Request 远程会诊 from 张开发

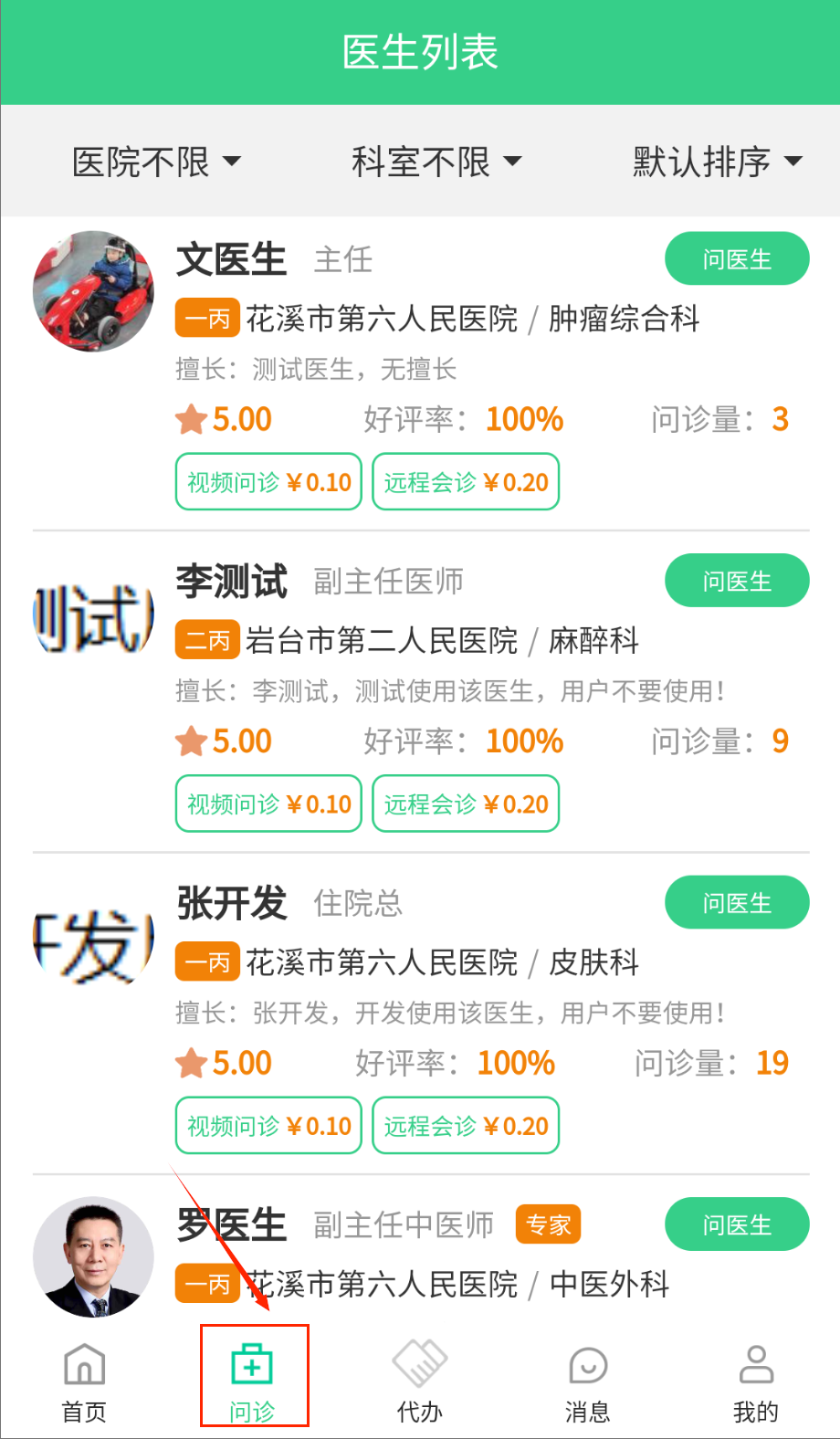coord(466,1126)
